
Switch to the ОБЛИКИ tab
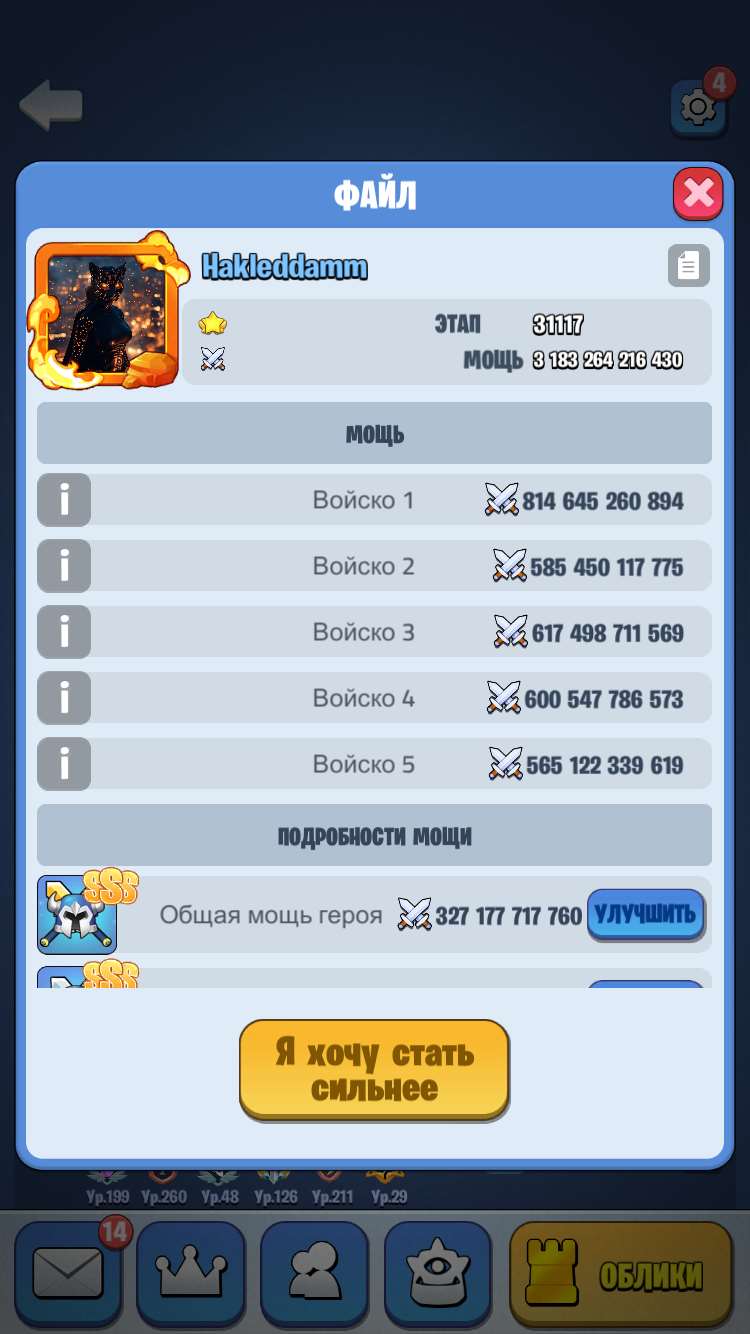click(x=622, y=1274)
